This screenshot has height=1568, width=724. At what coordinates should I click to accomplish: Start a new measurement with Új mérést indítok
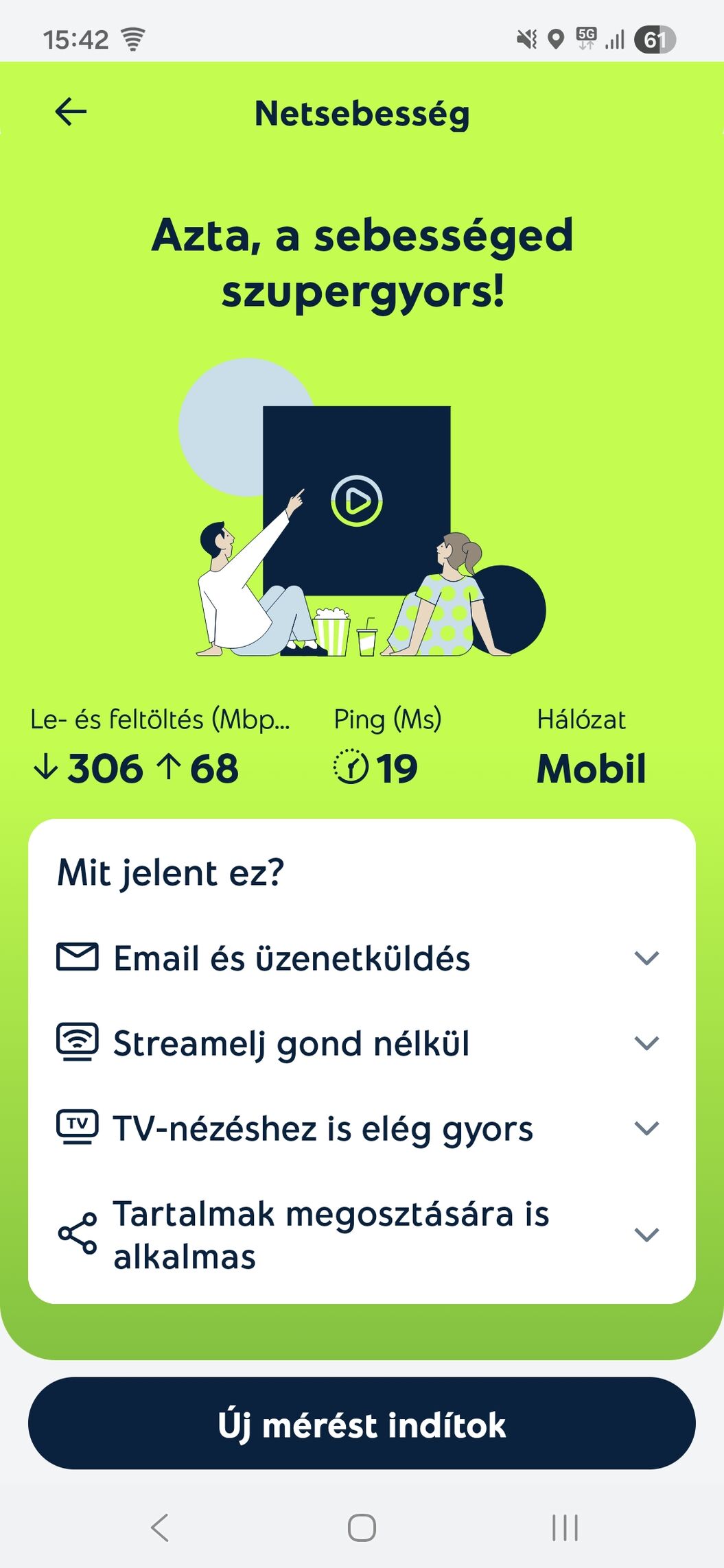coord(362,1425)
